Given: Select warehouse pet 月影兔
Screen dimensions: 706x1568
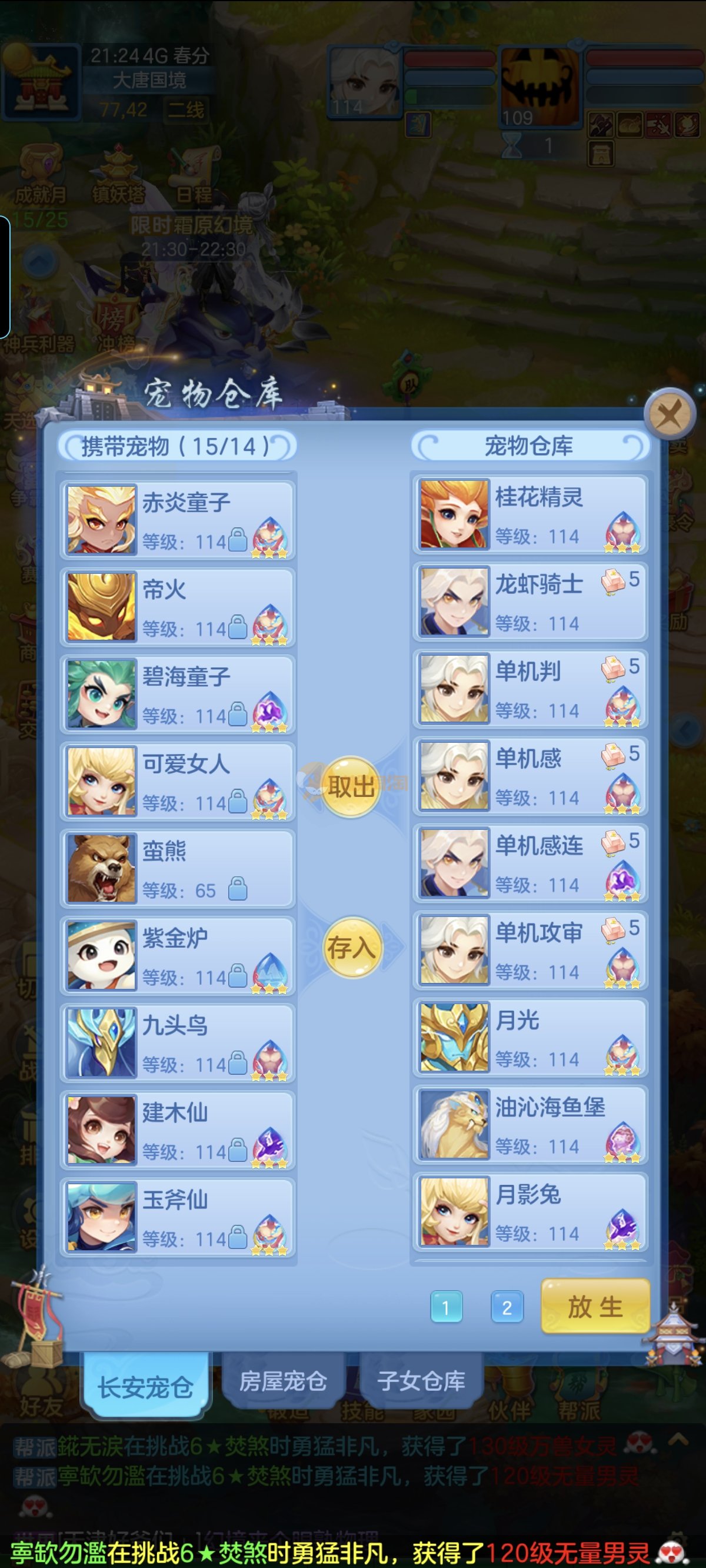Looking at the screenshot, I should (529, 1212).
